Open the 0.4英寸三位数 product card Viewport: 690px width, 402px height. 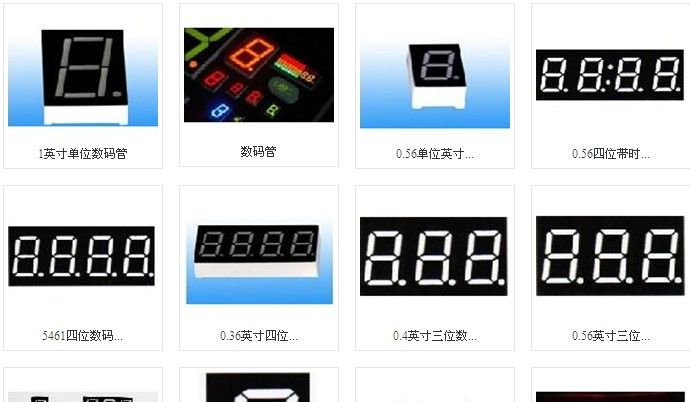coord(434,258)
